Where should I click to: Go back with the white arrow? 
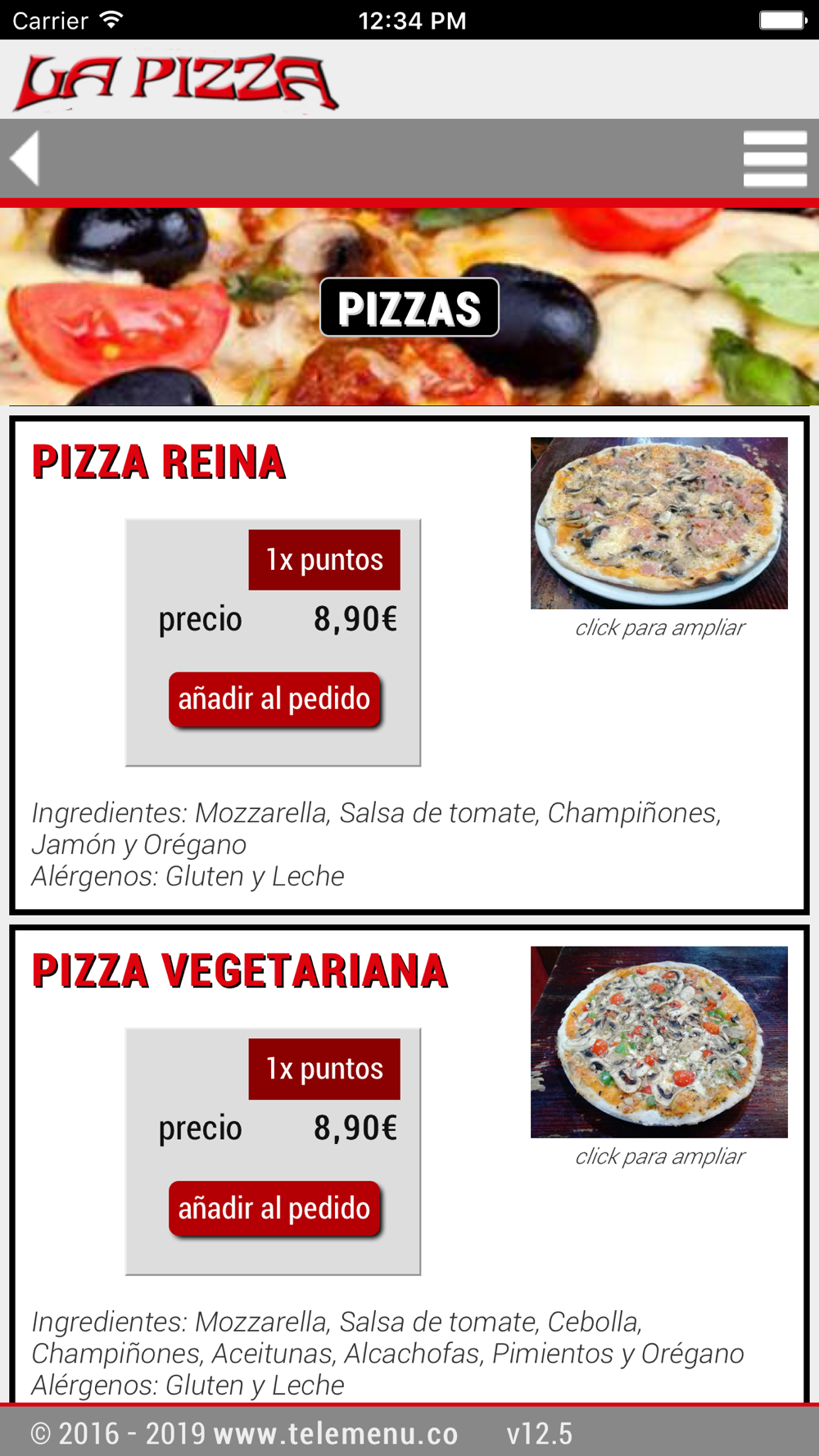coord(25,158)
